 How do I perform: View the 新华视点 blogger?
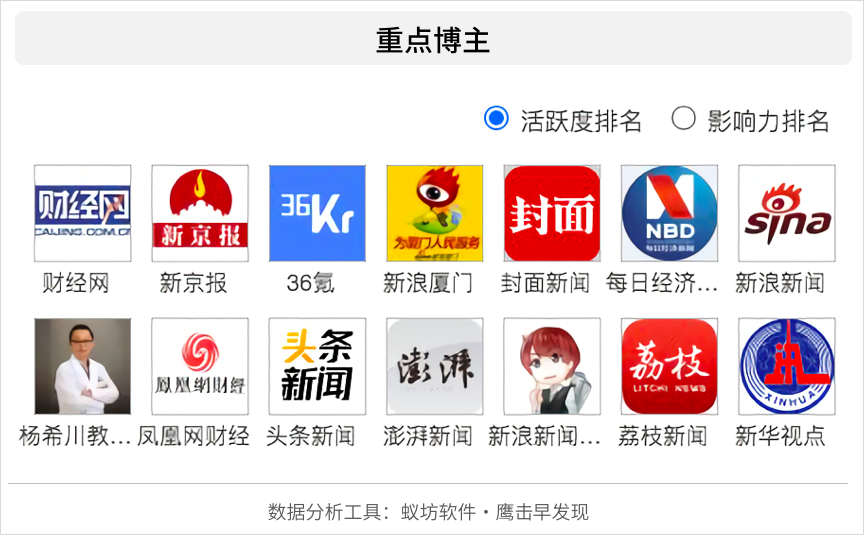786,366
